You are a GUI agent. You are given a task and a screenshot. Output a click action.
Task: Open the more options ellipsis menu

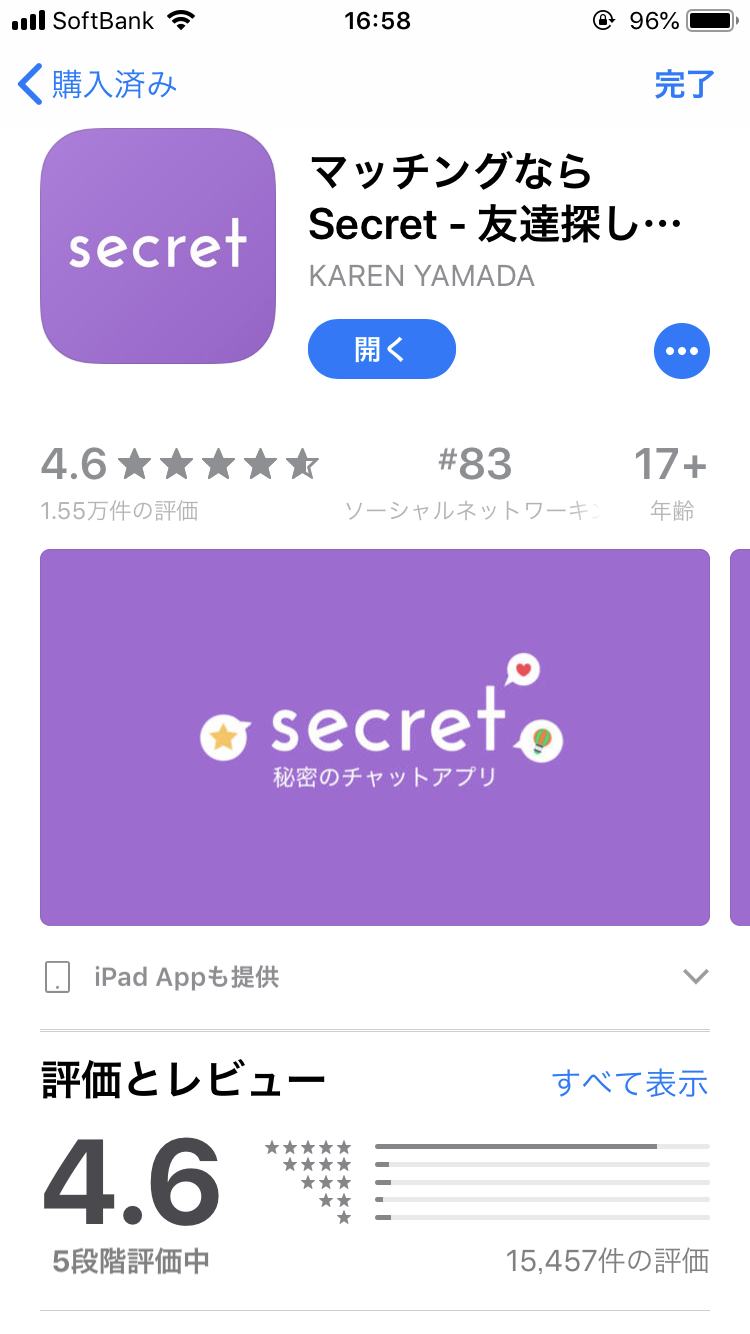coord(681,351)
